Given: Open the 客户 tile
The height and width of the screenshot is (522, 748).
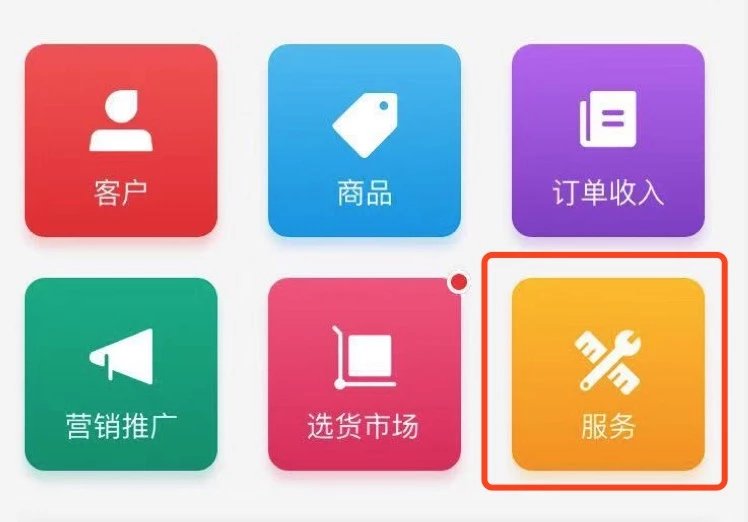Looking at the screenshot, I should (x=121, y=140).
